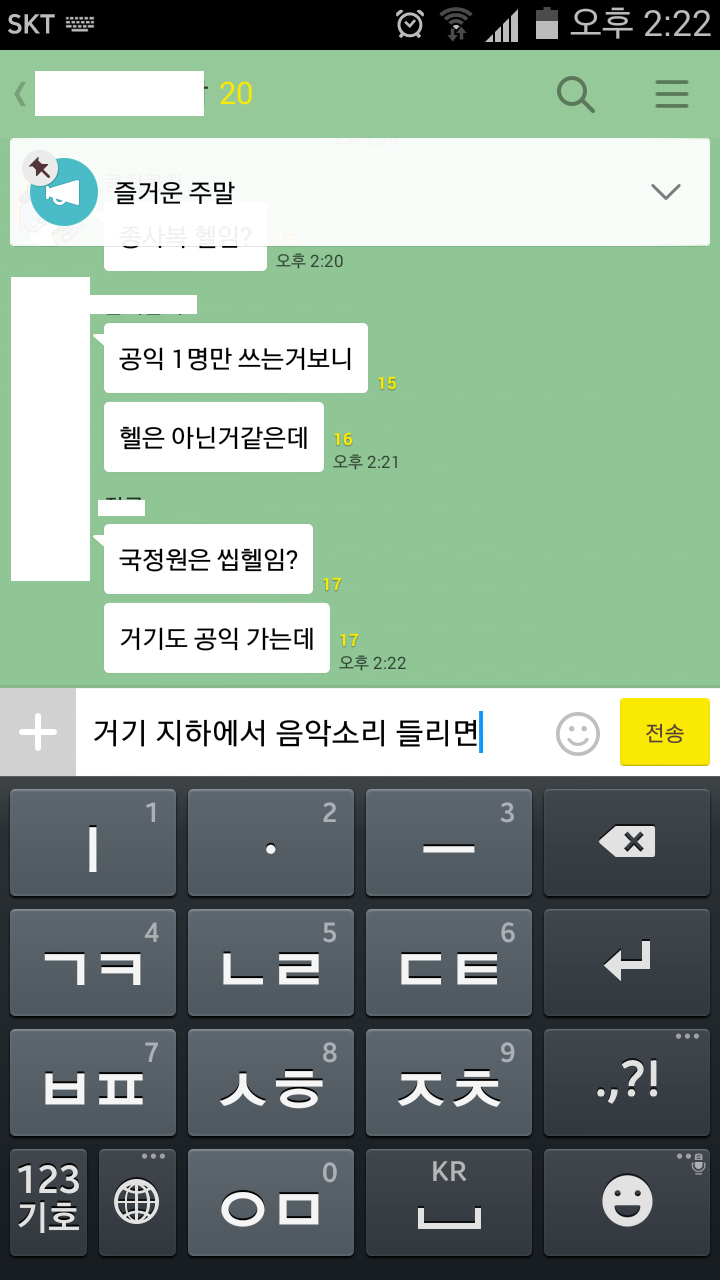Screen dimensions: 720x1280
Task: Tap the keyboard enter key
Action: (627, 962)
